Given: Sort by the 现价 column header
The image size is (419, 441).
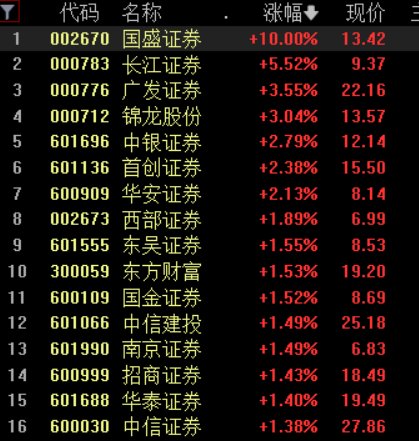Looking at the screenshot, I should click(x=366, y=13).
